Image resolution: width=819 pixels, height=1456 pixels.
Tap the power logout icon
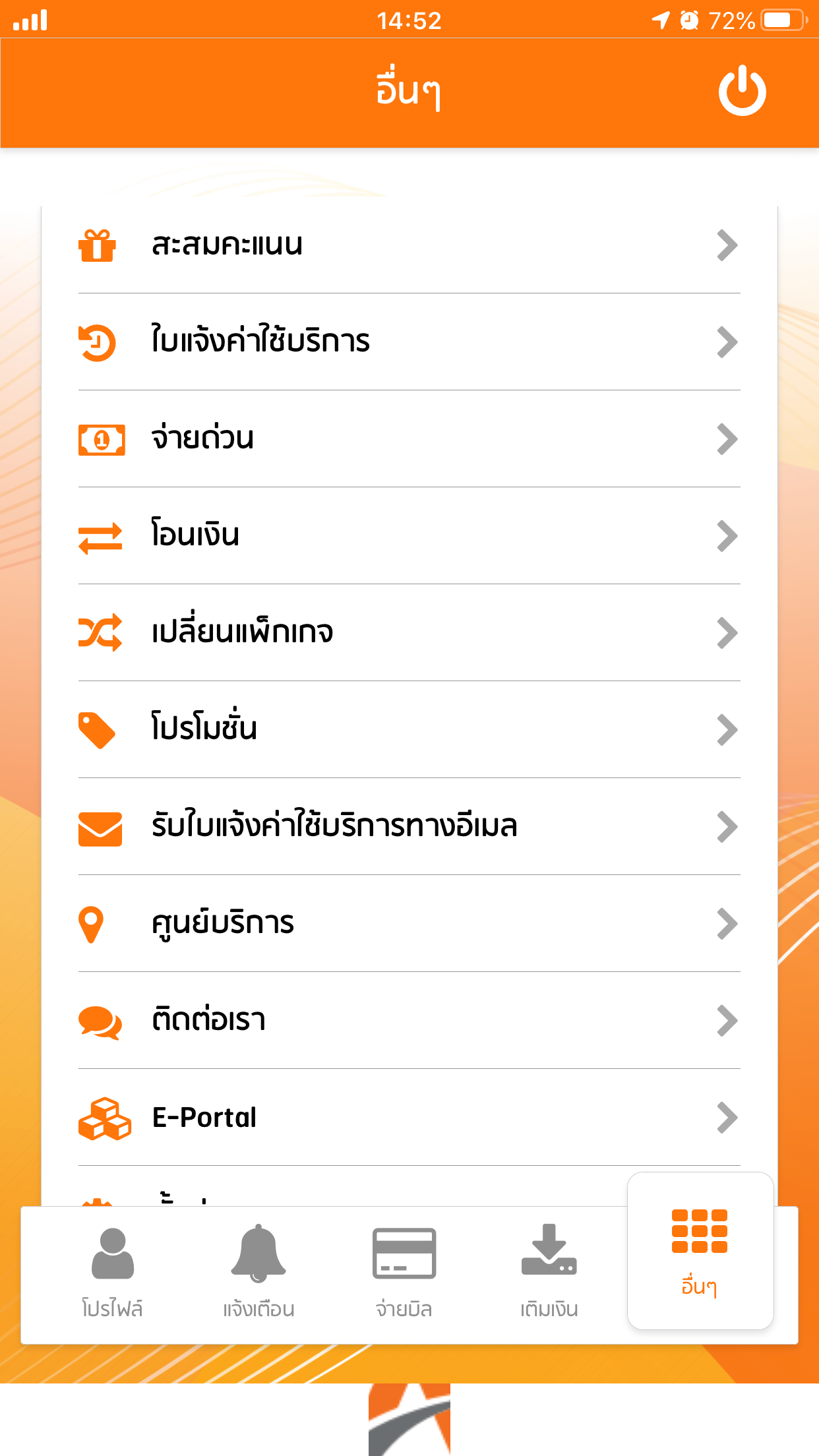[742, 90]
